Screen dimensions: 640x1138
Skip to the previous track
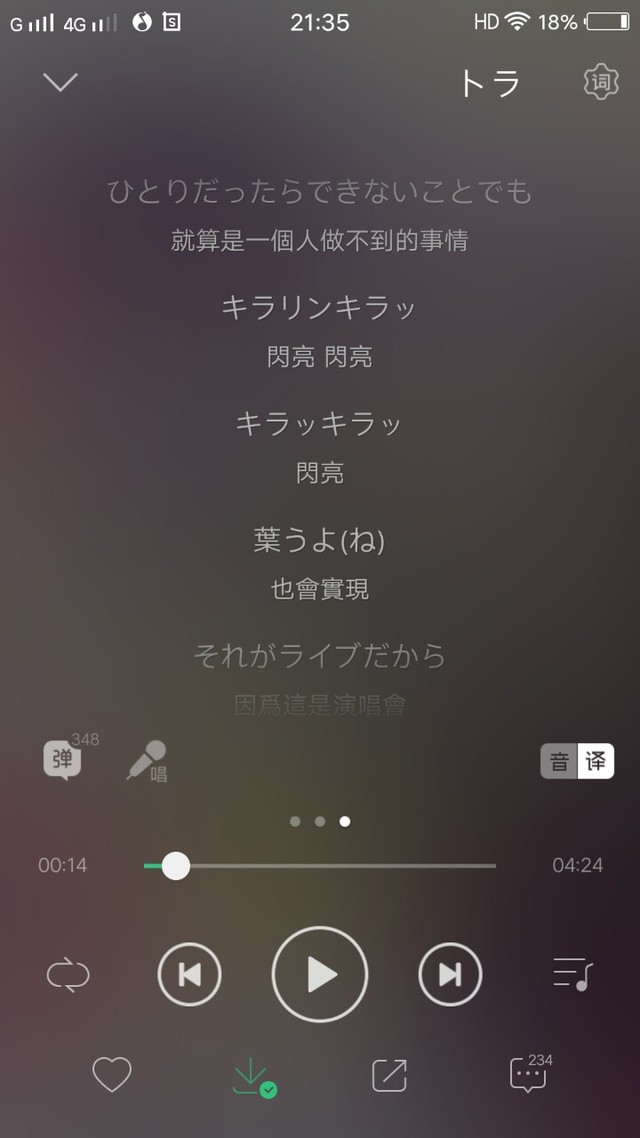point(189,974)
